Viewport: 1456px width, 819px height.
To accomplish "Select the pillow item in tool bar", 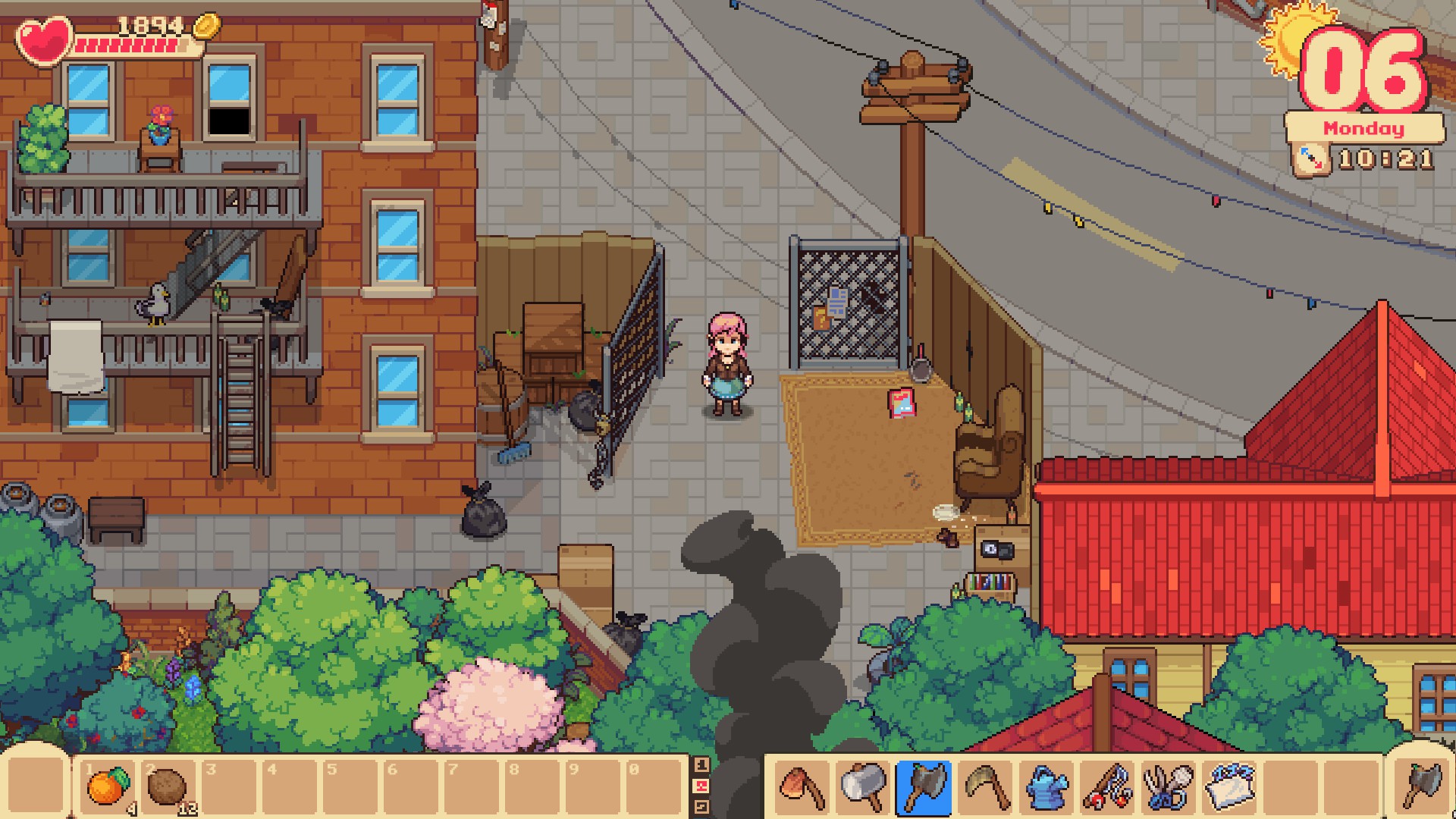I will [x=1228, y=788].
